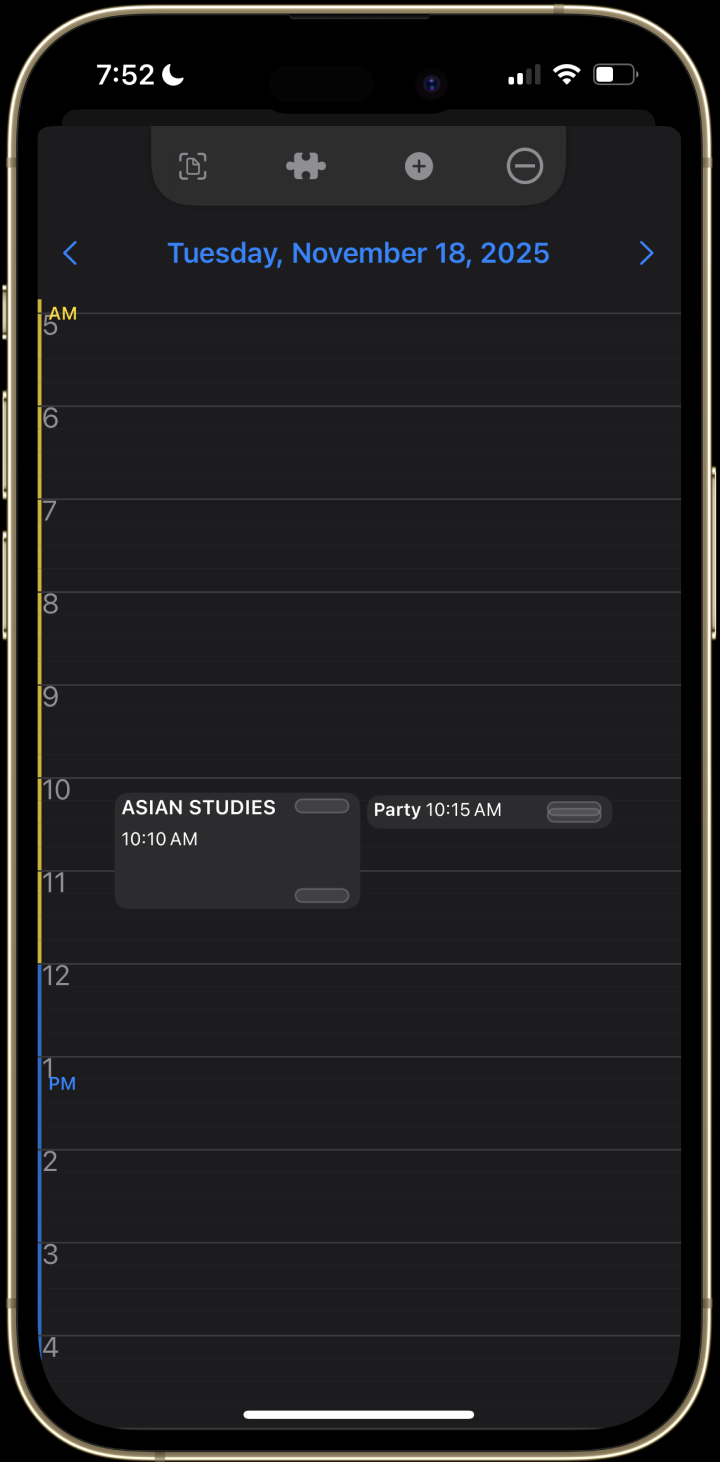The image size is (720, 1462).
Task: Go to the next day
Action: coord(646,253)
